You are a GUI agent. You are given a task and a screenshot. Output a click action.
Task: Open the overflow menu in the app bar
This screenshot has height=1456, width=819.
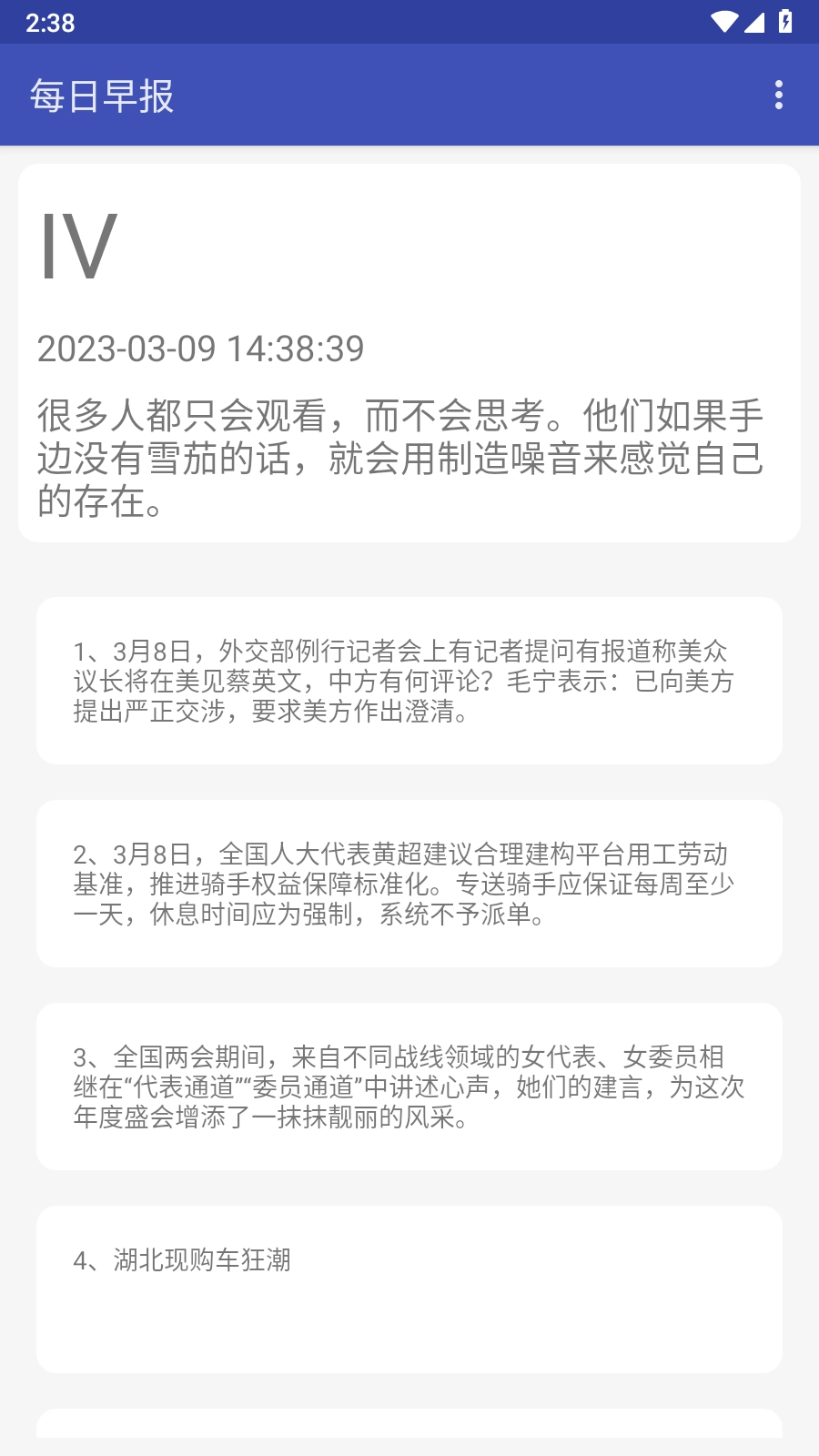pyautogui.click(x=778, y=95)
